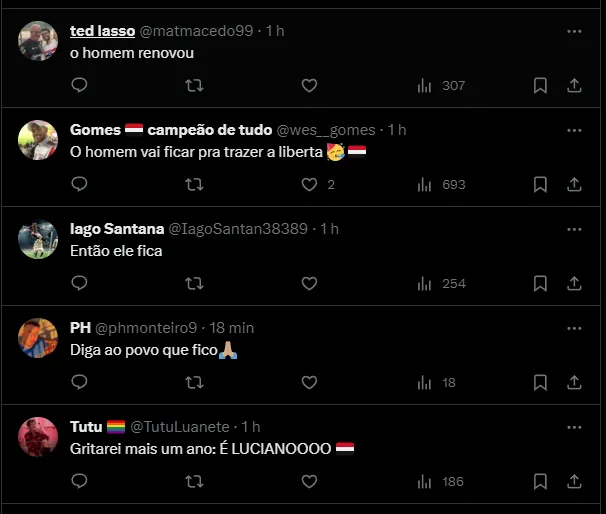Reply to ted lasso's tweet

[x=80, y=86]
